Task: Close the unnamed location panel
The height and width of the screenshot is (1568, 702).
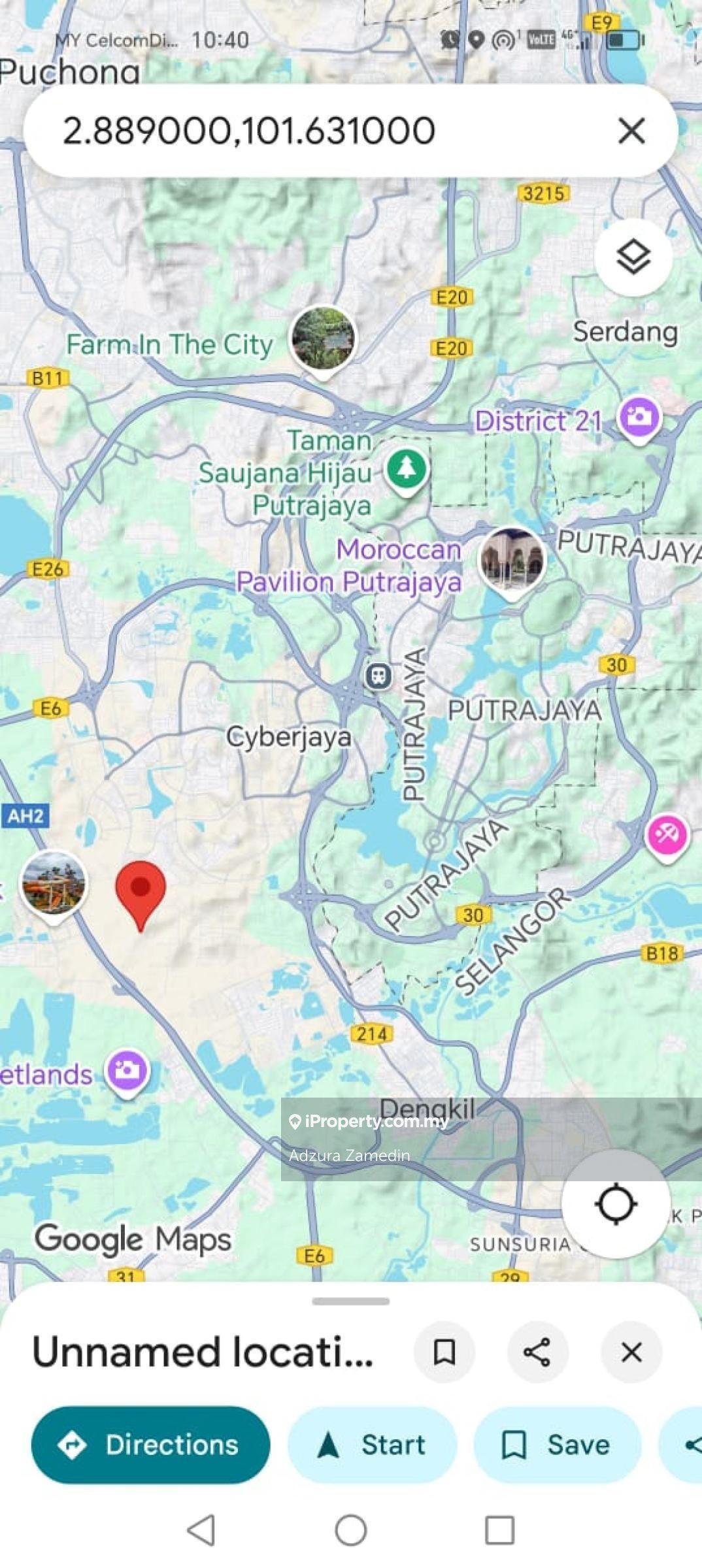Action: [631, 1352]
